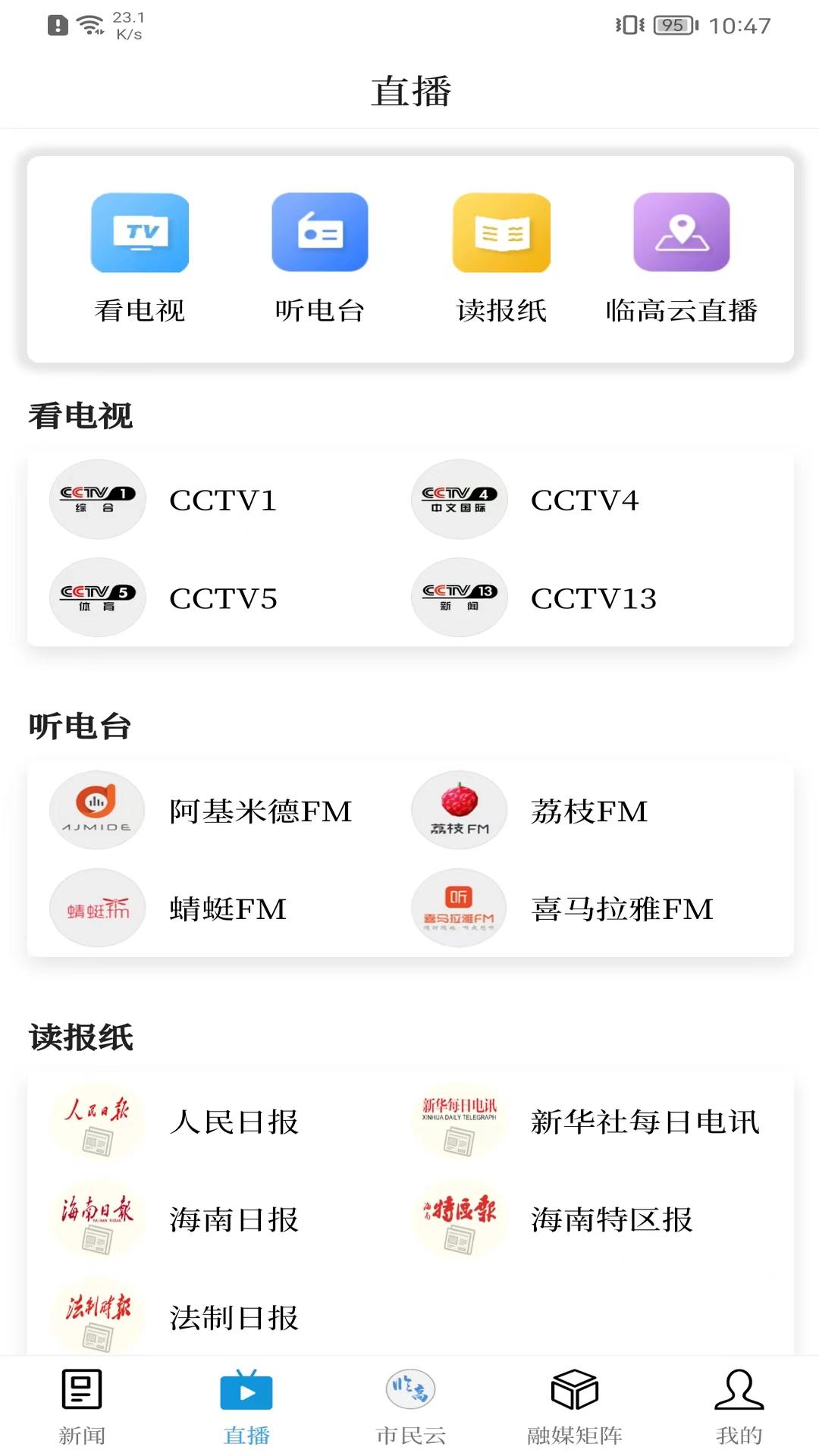Screen dimensions: 819x1456
Task: Open the 临高云直播 location icon
Action: tap(682, 234)
